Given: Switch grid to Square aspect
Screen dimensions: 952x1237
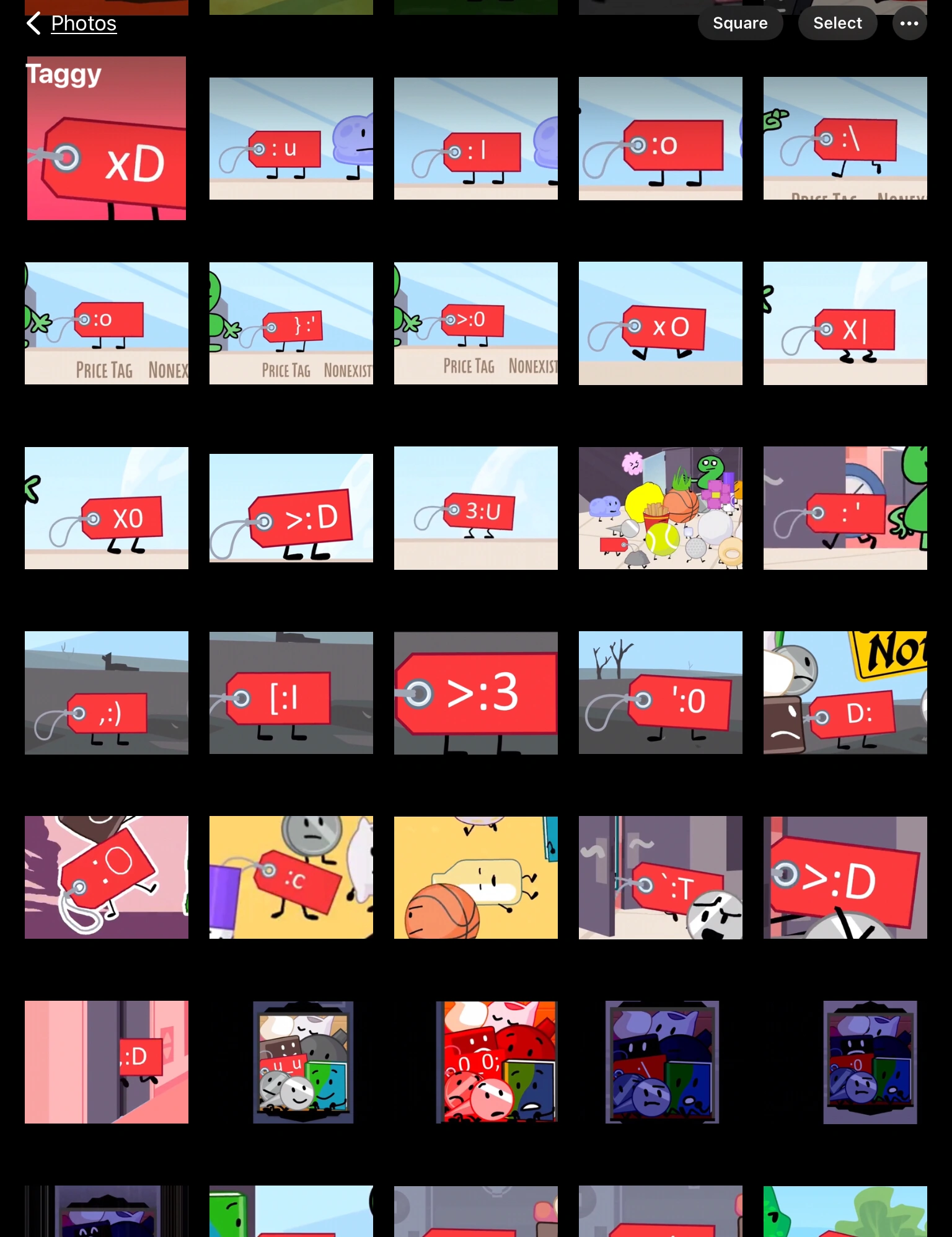Looking at the screenshot, I should tap(739, 24).
